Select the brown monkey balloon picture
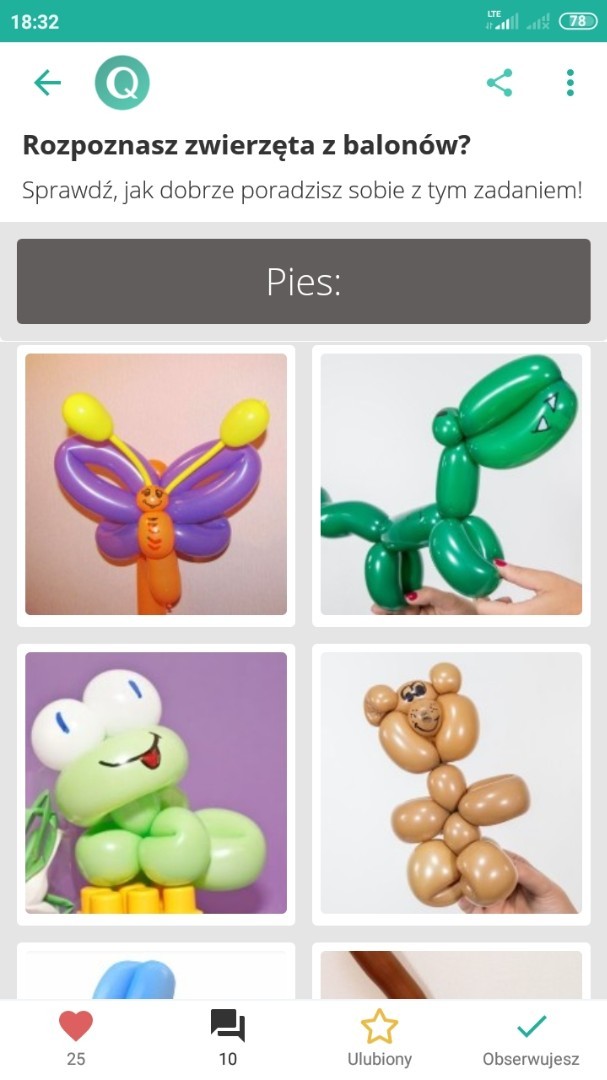Screen dimensions: 607x1080 pyautogui.click(x=451, y=783)
